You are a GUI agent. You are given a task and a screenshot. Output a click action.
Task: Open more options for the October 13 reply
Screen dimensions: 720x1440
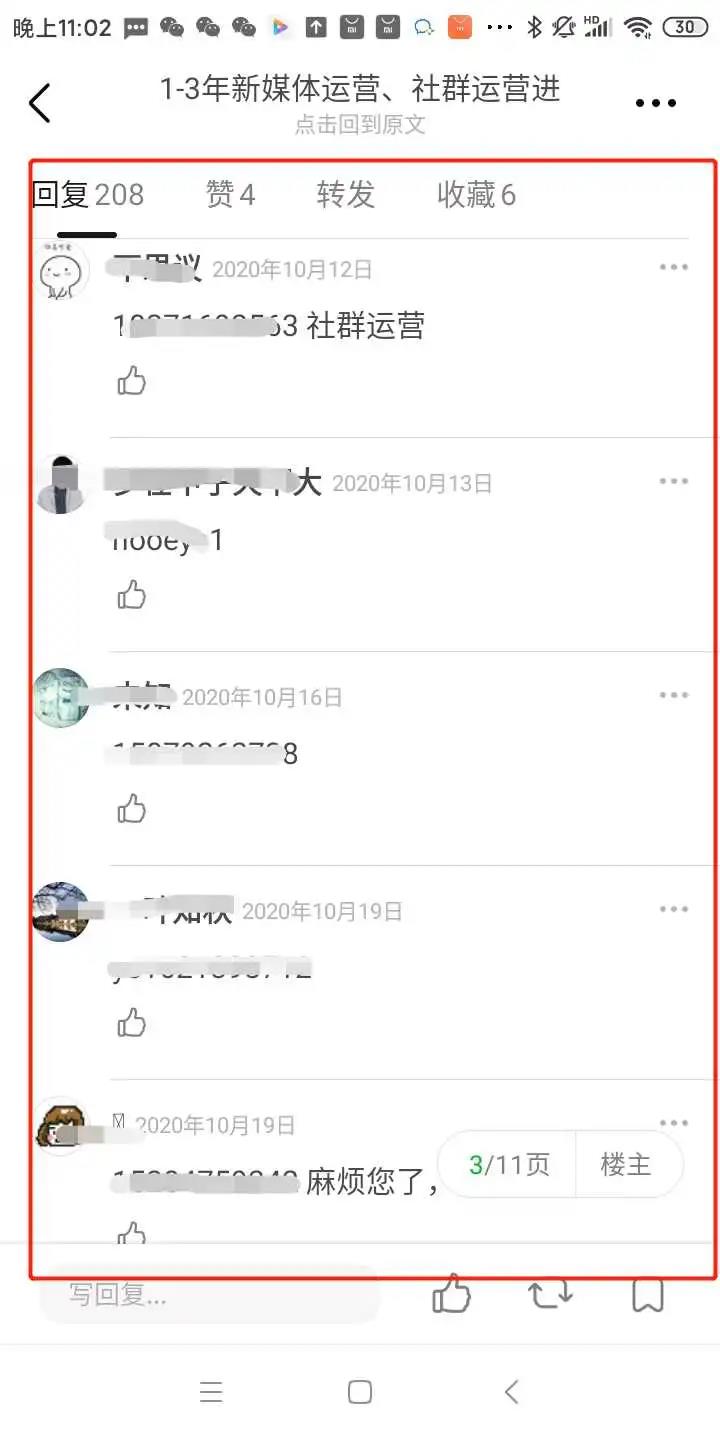tap(674, 482)
